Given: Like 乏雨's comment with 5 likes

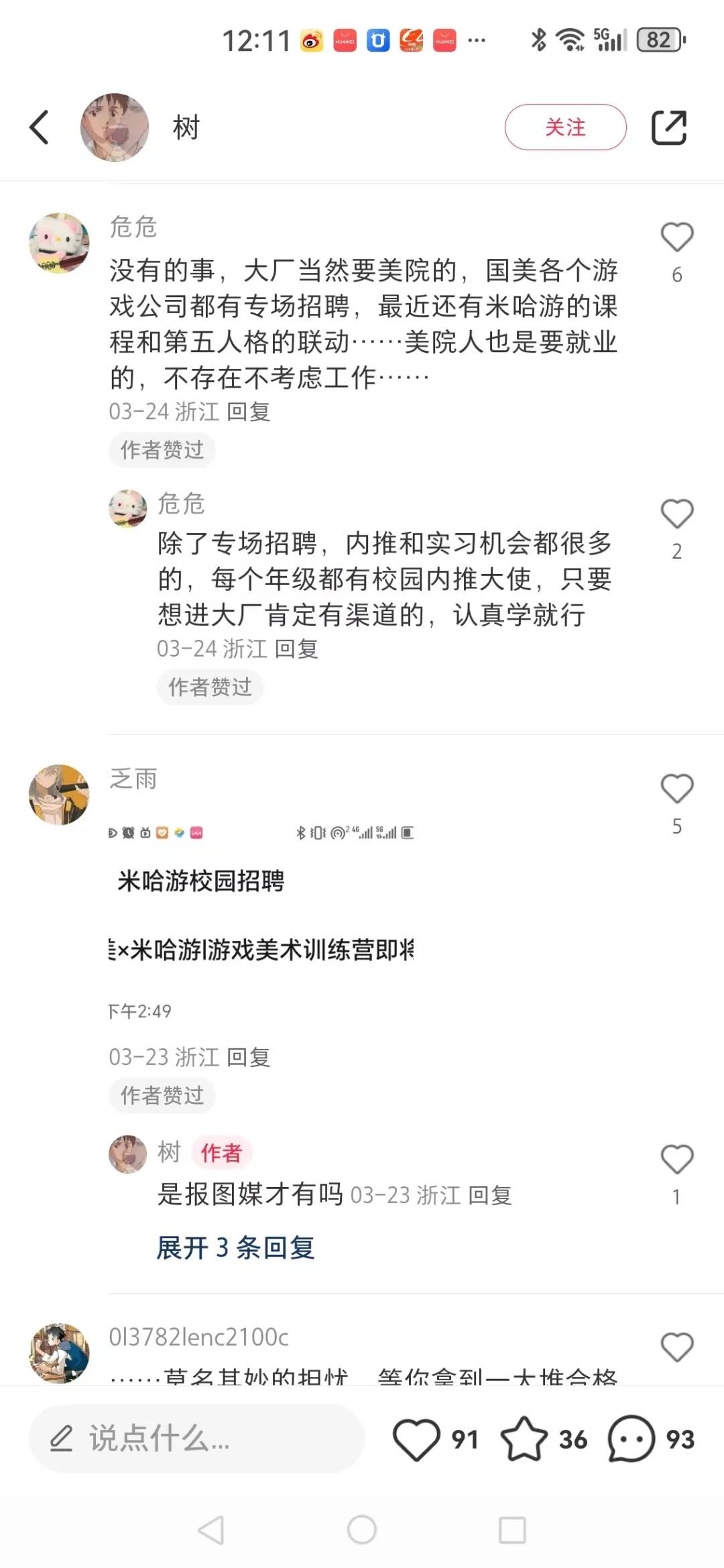Looking at the screenshot, I should [x=676, y=789].
